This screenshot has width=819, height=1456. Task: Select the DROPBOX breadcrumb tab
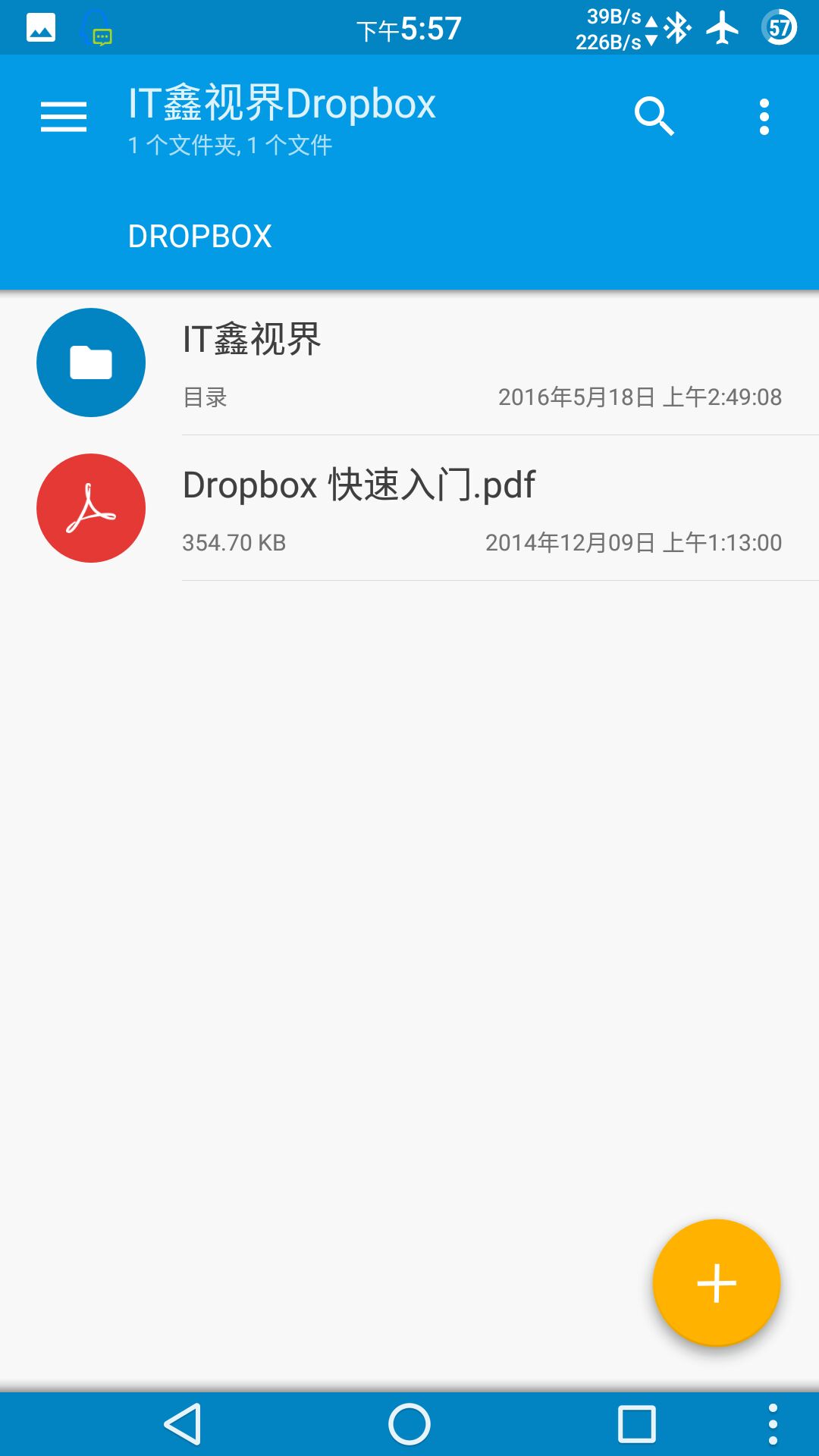pyautogui.click(x=199, y=237)
